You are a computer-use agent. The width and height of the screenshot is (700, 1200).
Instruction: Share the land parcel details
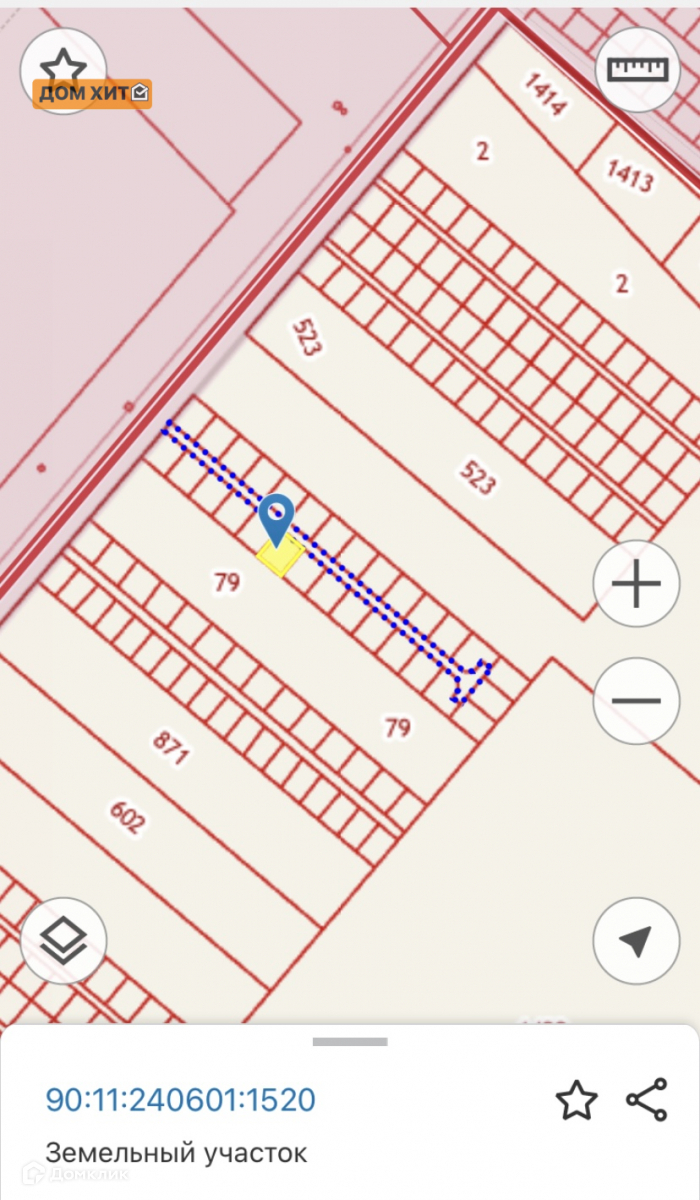pyautogui.click(x=646, y=1100)
